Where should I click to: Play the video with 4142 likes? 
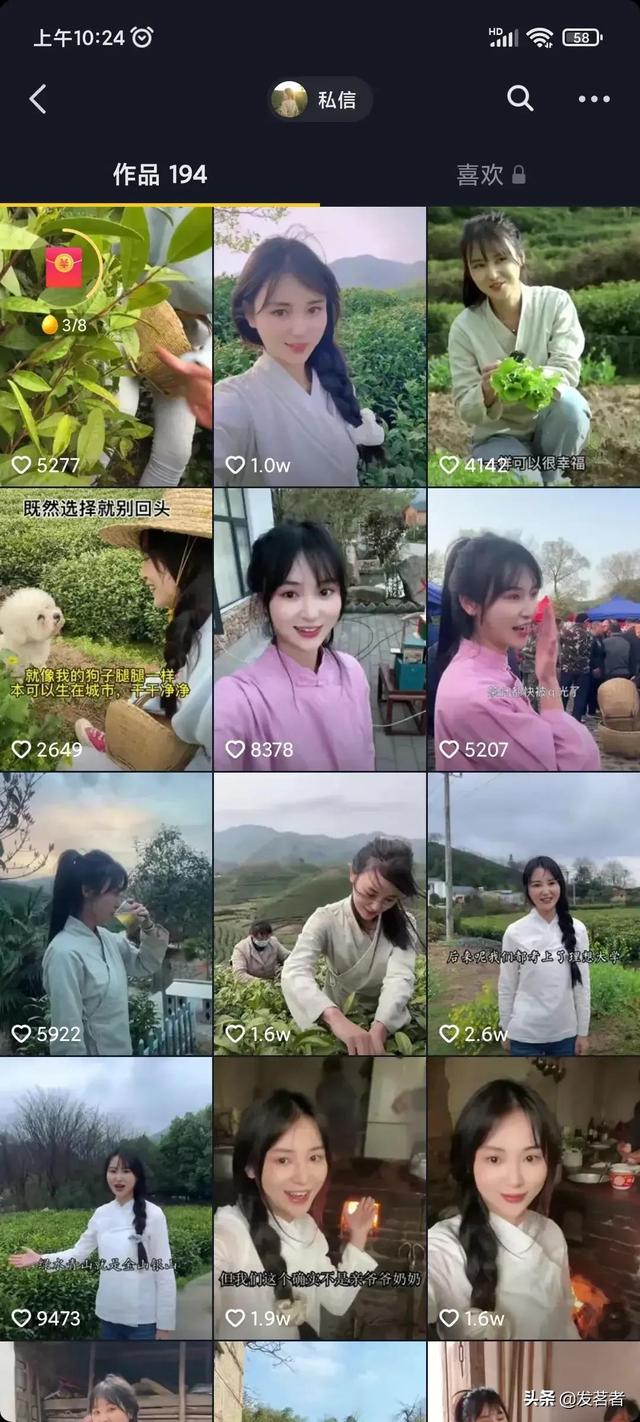click(x=533, y=345)
